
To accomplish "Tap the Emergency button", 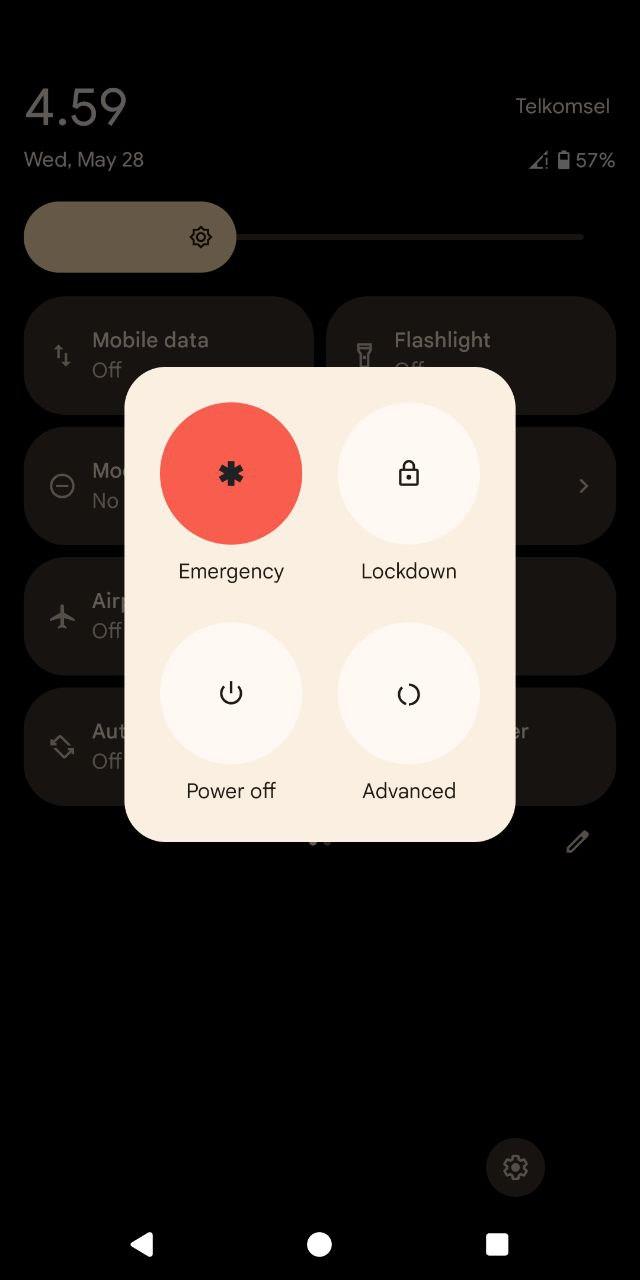I will click(x=231, y=473).
